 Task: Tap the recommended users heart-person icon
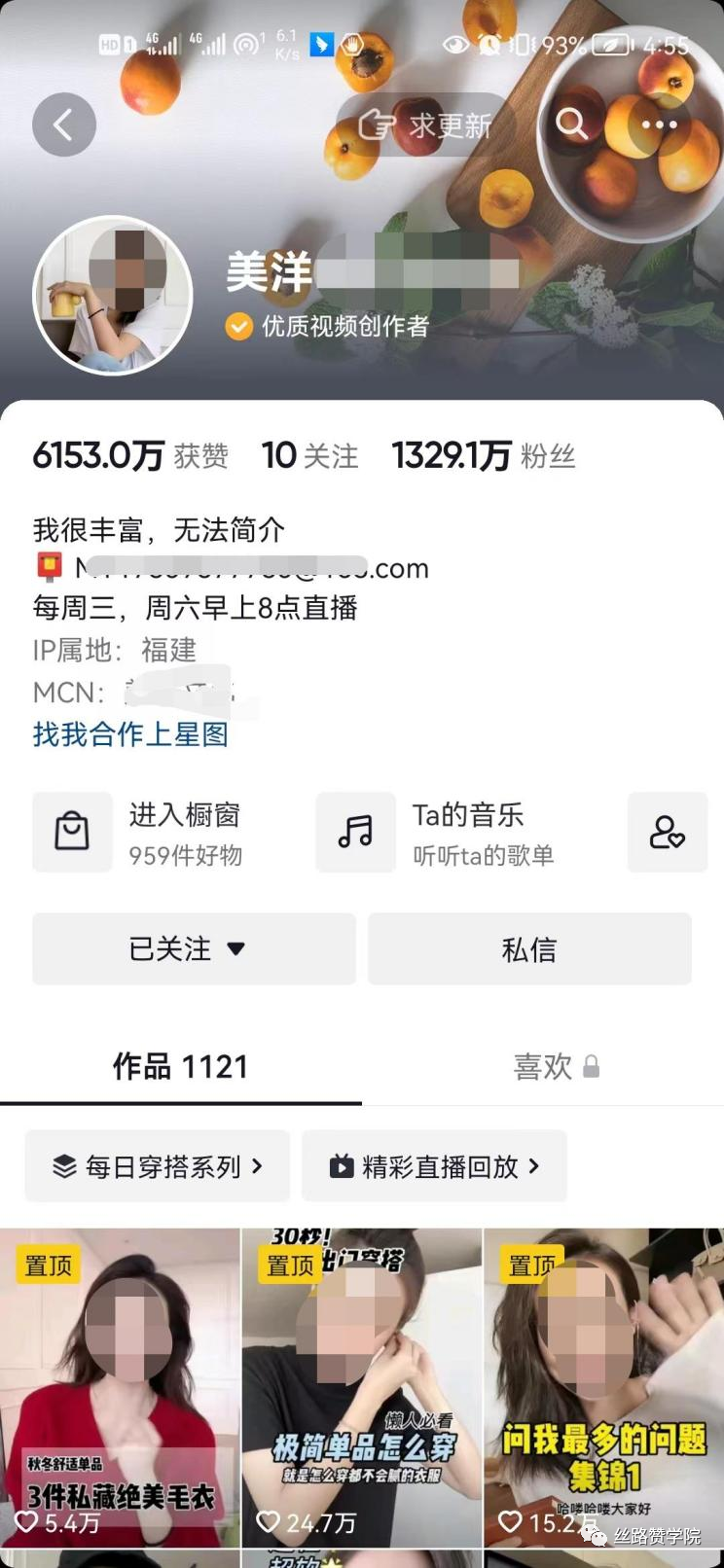point(667,833)
